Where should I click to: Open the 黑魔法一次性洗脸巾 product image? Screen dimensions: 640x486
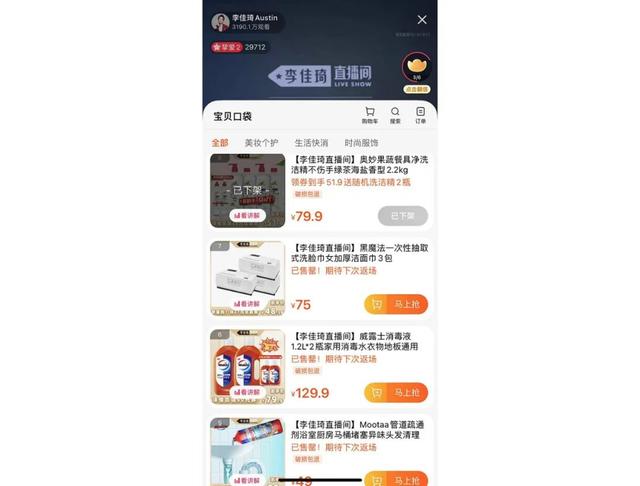247,278
